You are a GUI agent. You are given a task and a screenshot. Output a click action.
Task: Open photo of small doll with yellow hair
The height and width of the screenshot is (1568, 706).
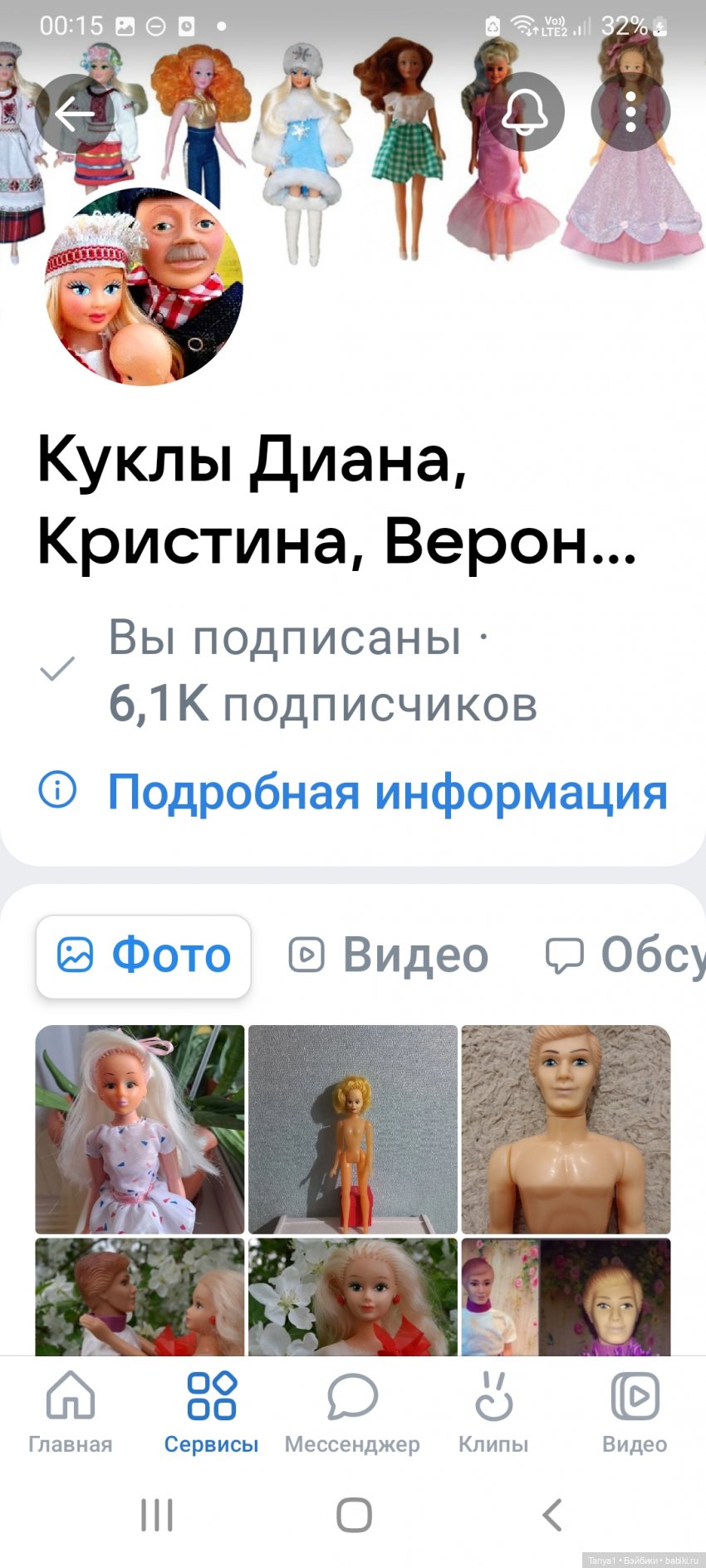click(x=353, y=1129)
